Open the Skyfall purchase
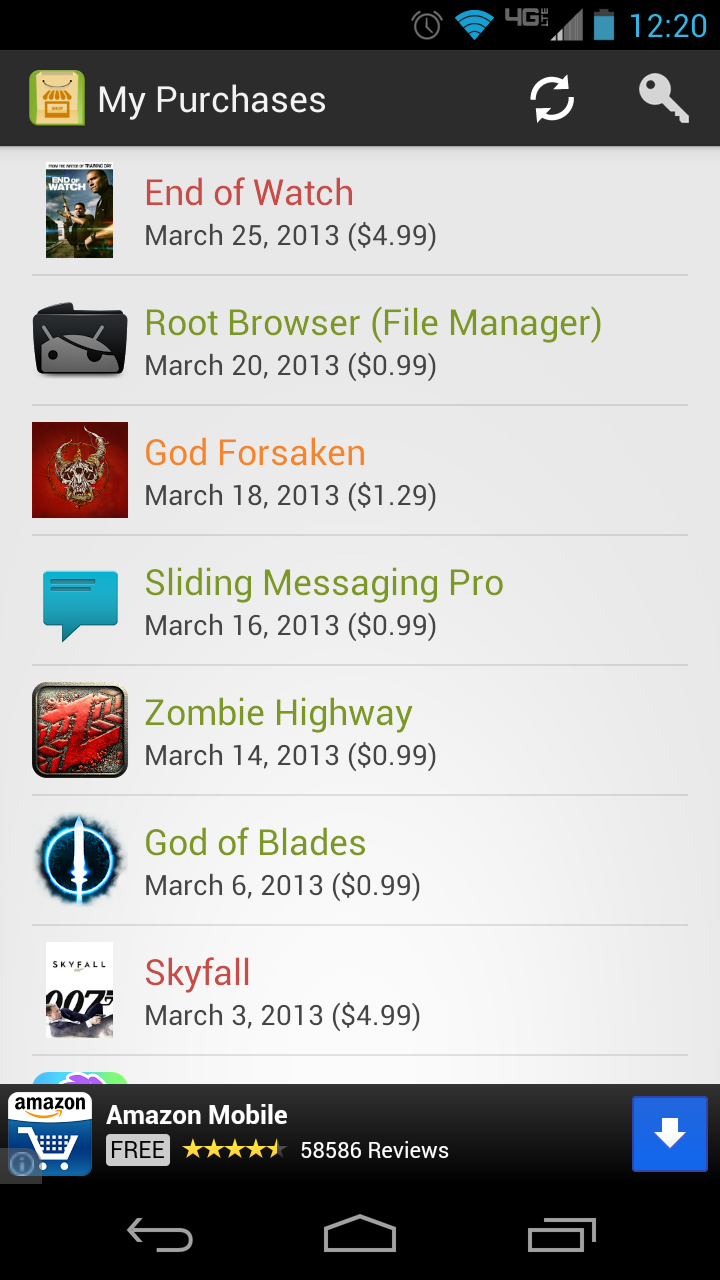 pos(360,991)
